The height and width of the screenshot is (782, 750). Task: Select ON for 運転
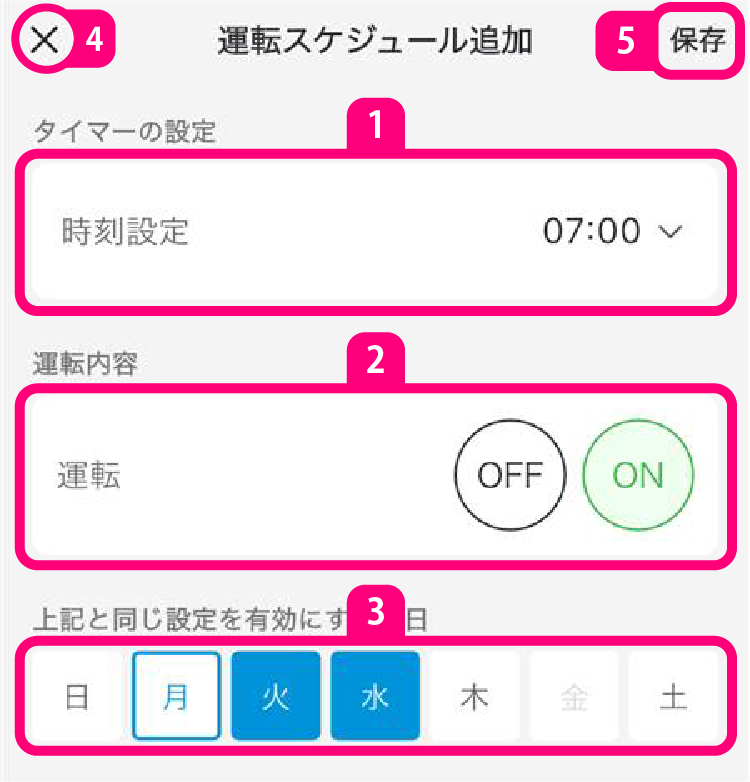(x=638, y=475)
